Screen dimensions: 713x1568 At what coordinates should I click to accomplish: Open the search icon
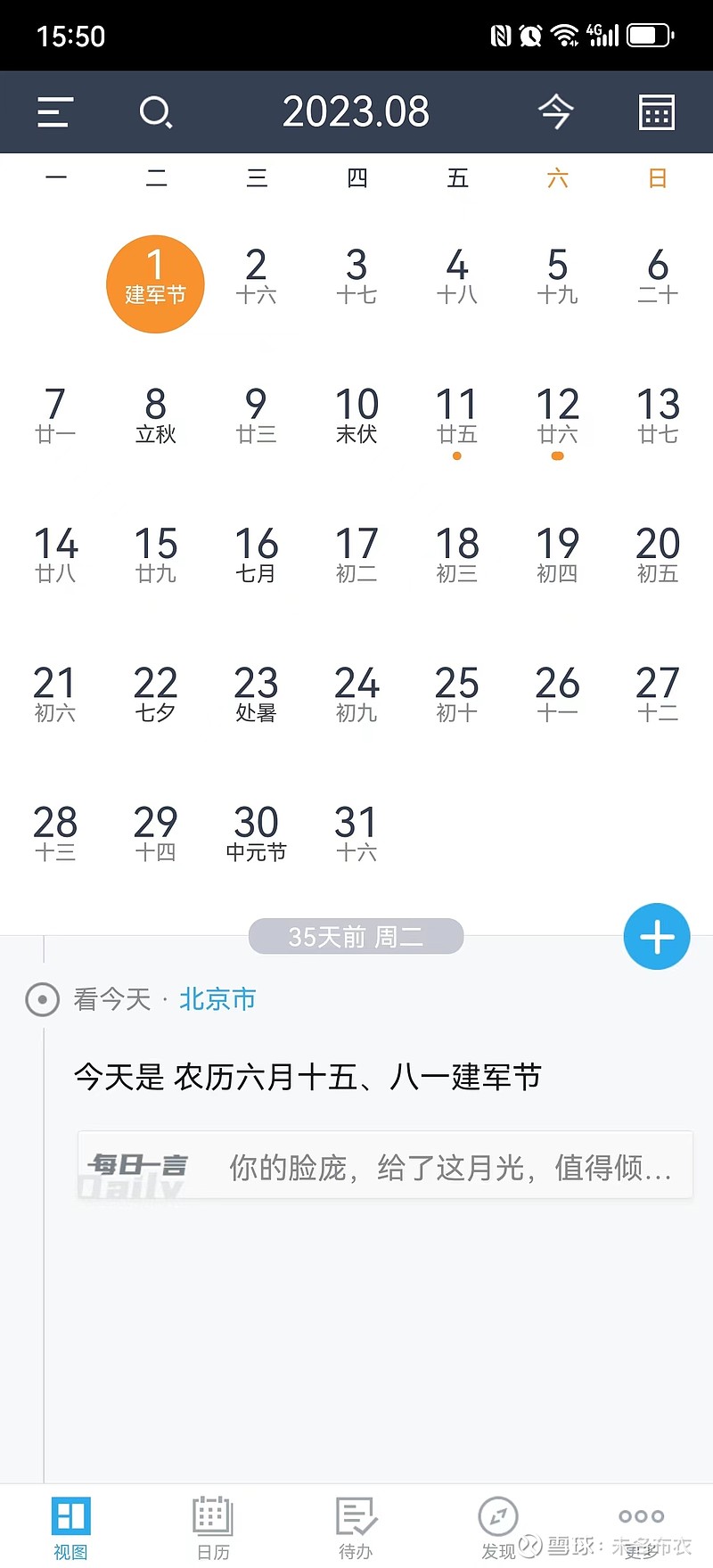coord(156,112)
